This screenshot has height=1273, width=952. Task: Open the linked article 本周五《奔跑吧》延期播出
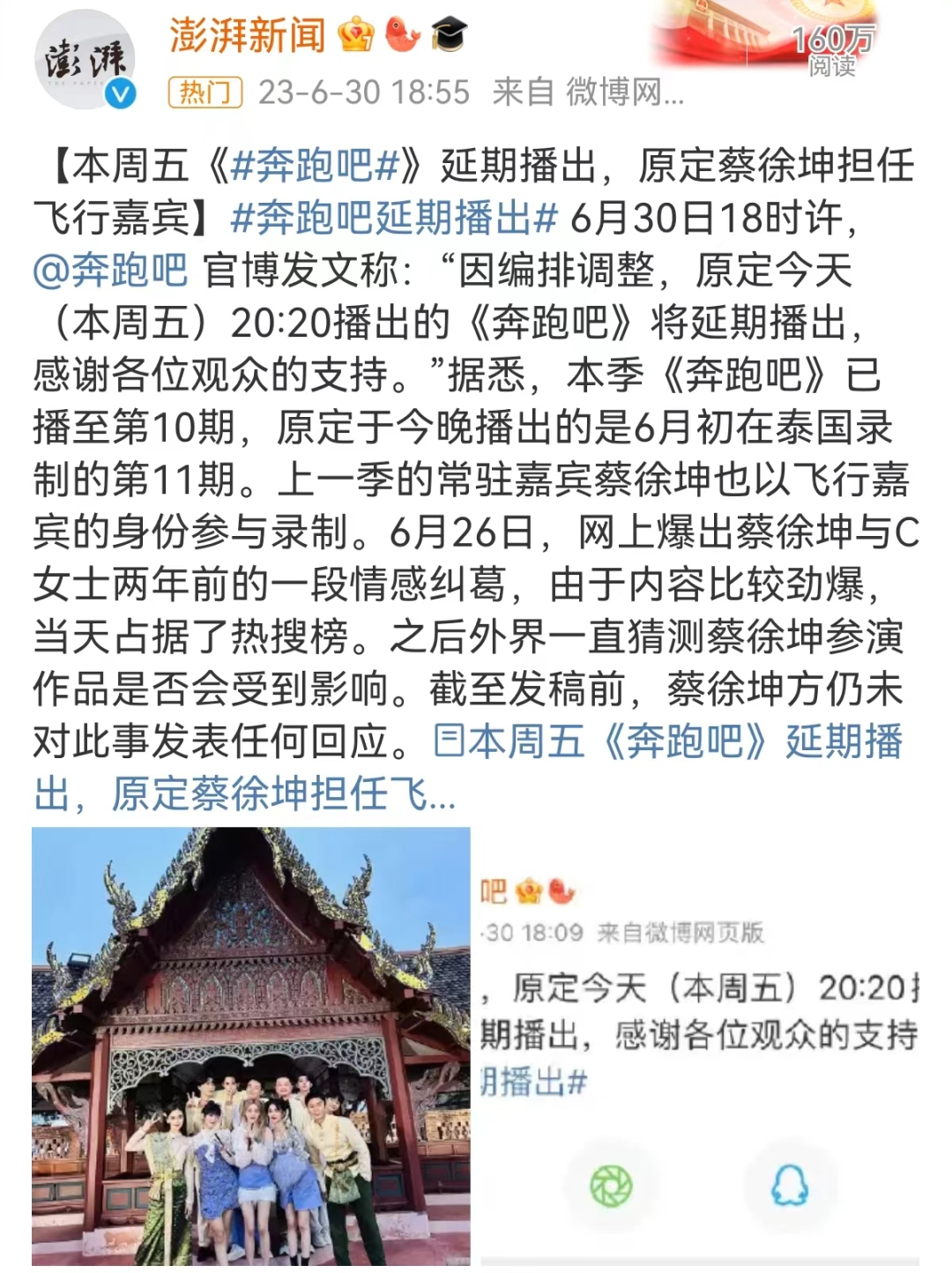(668, 742)
